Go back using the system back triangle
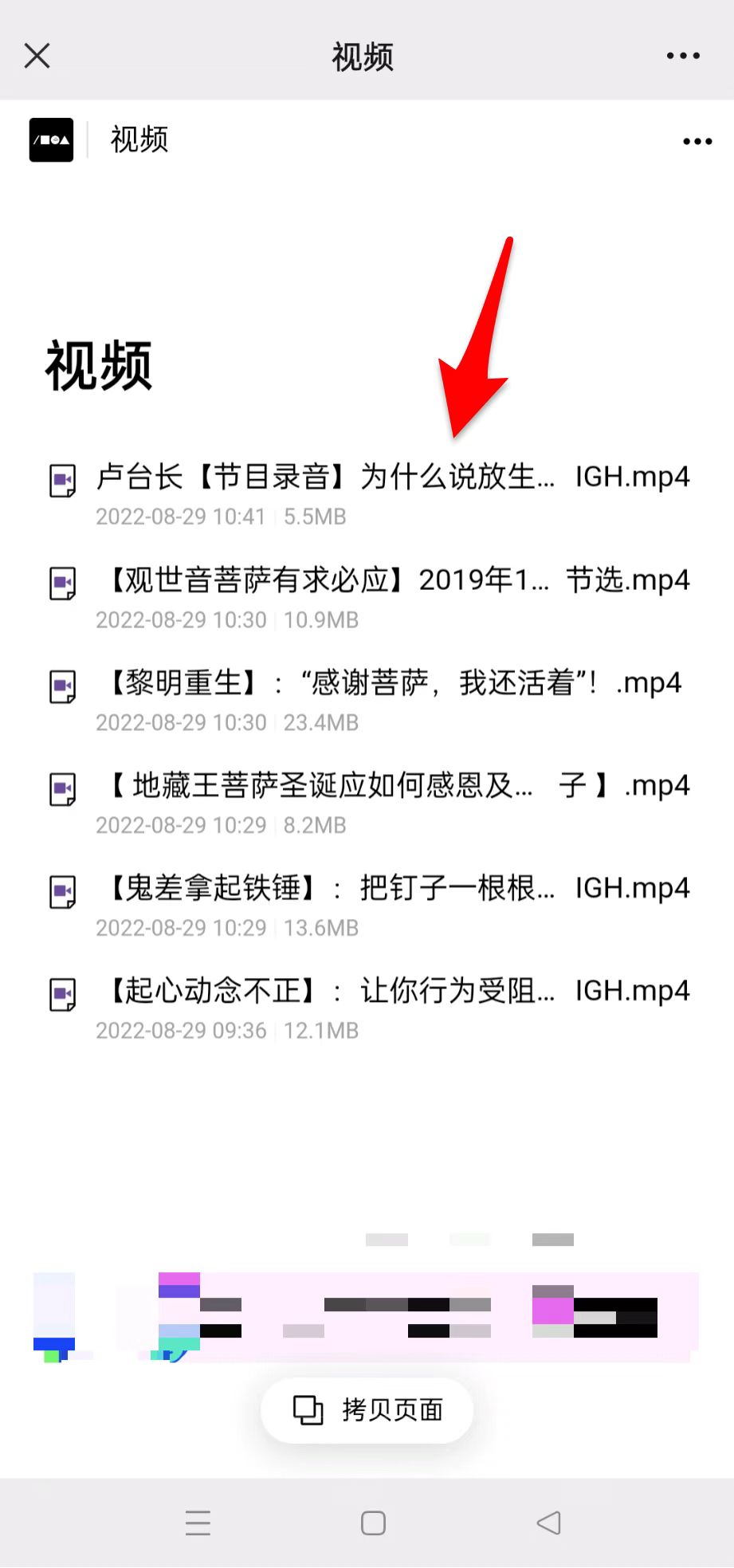Screen dimensions: 734x1568 [548, 1523]
